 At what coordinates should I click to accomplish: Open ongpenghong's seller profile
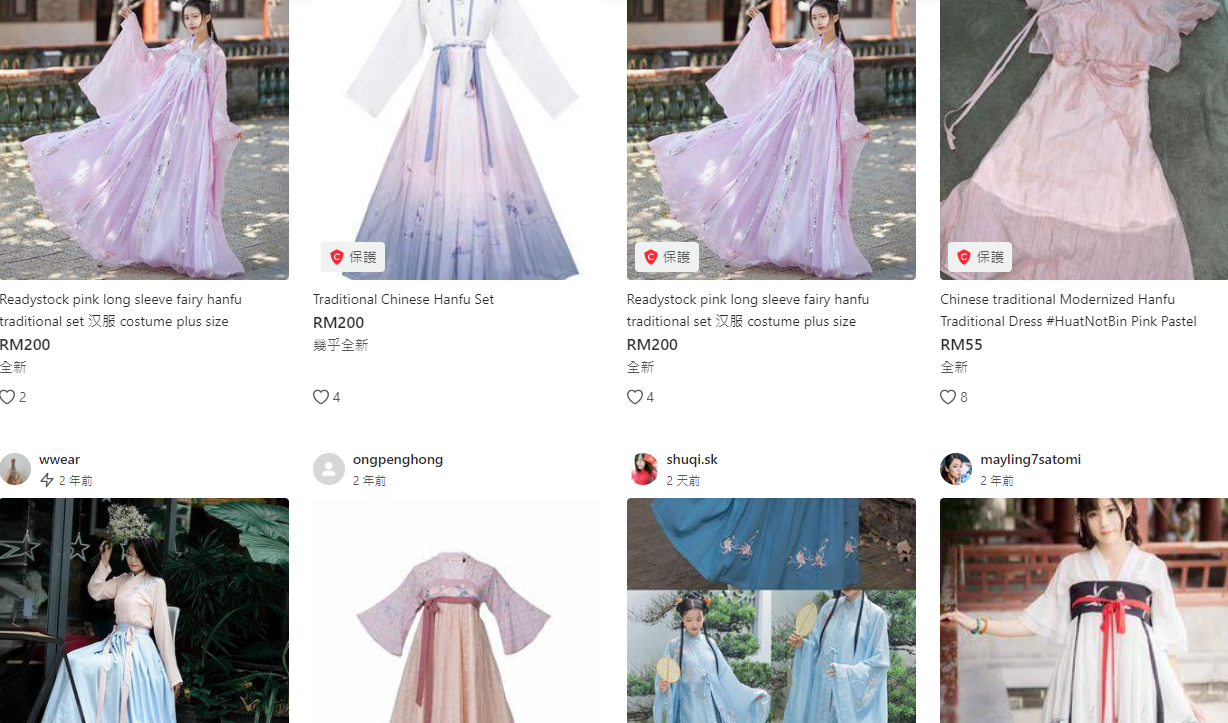pos(397,460)
